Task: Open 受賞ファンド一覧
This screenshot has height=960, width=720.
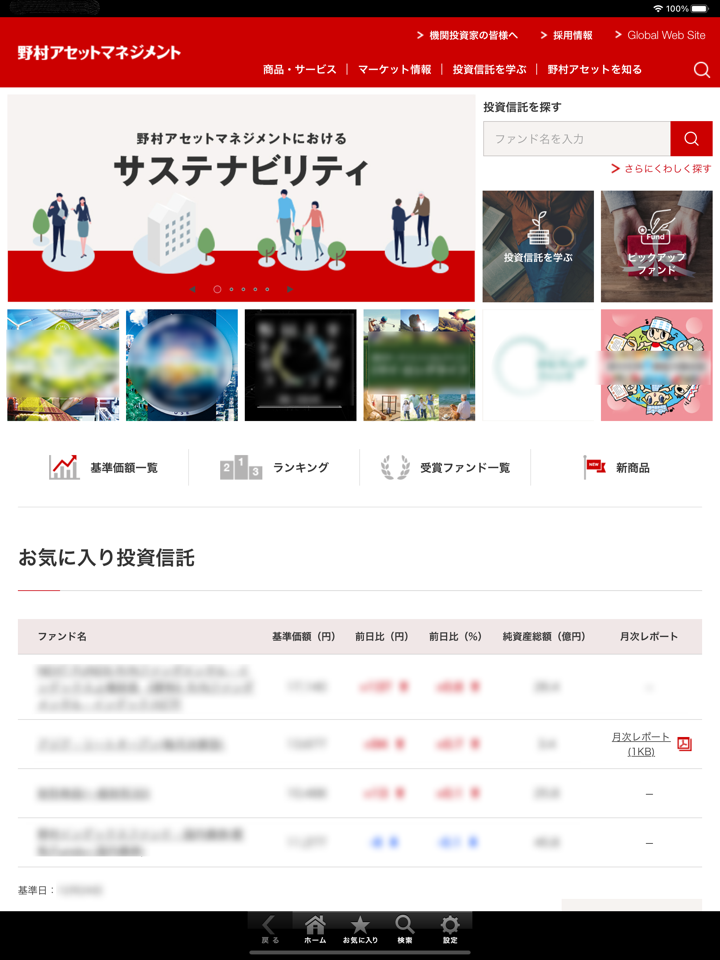Action: 445,467
